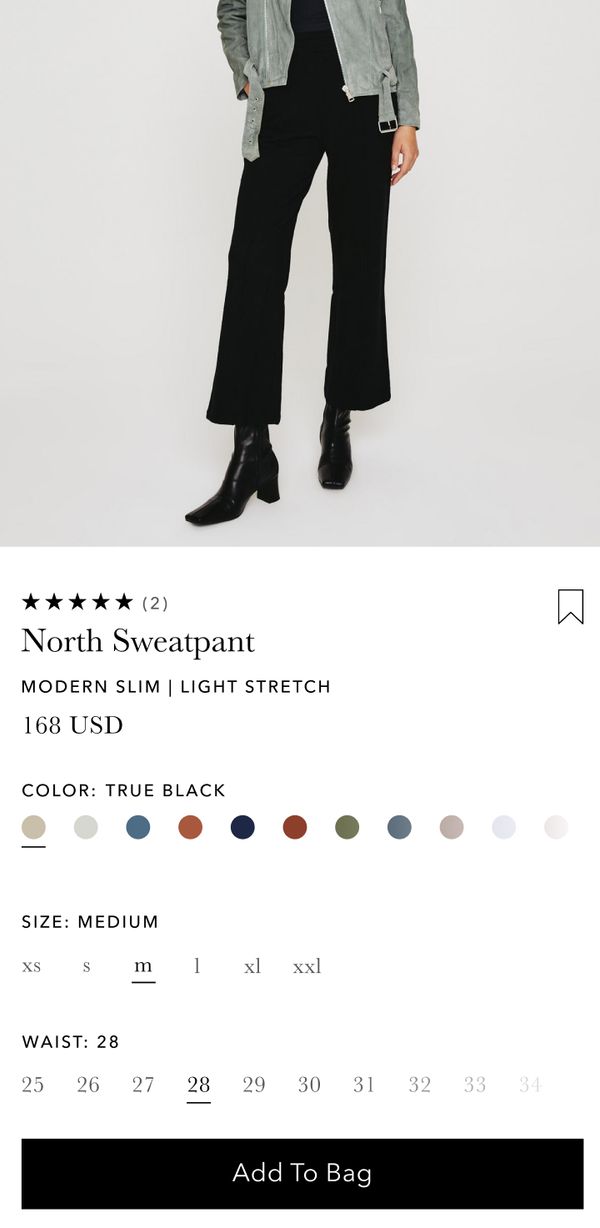This screenshot has height=1228, width=600.
Task: Choose the olive green color swatch
Action: pos(347,827)
